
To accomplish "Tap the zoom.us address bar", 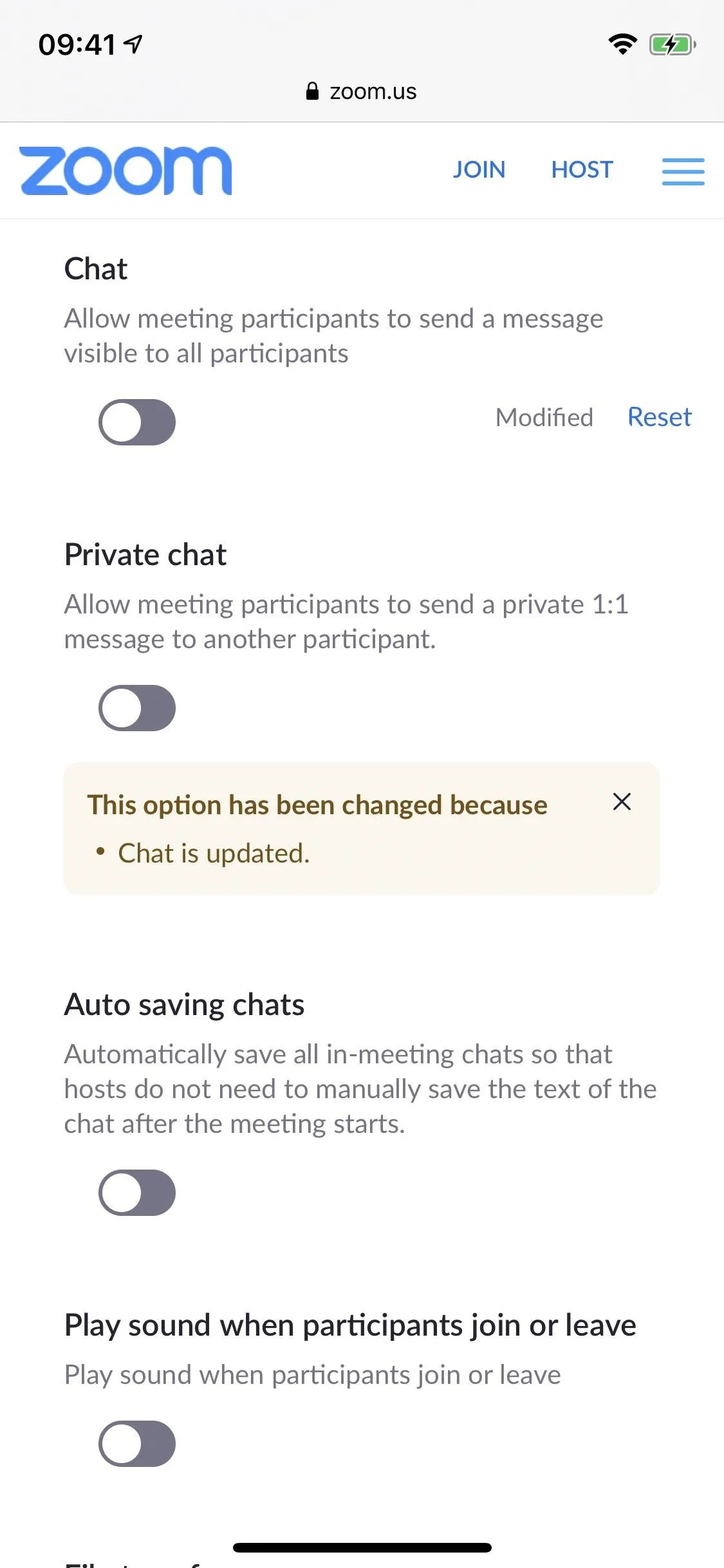I will 362,91.
